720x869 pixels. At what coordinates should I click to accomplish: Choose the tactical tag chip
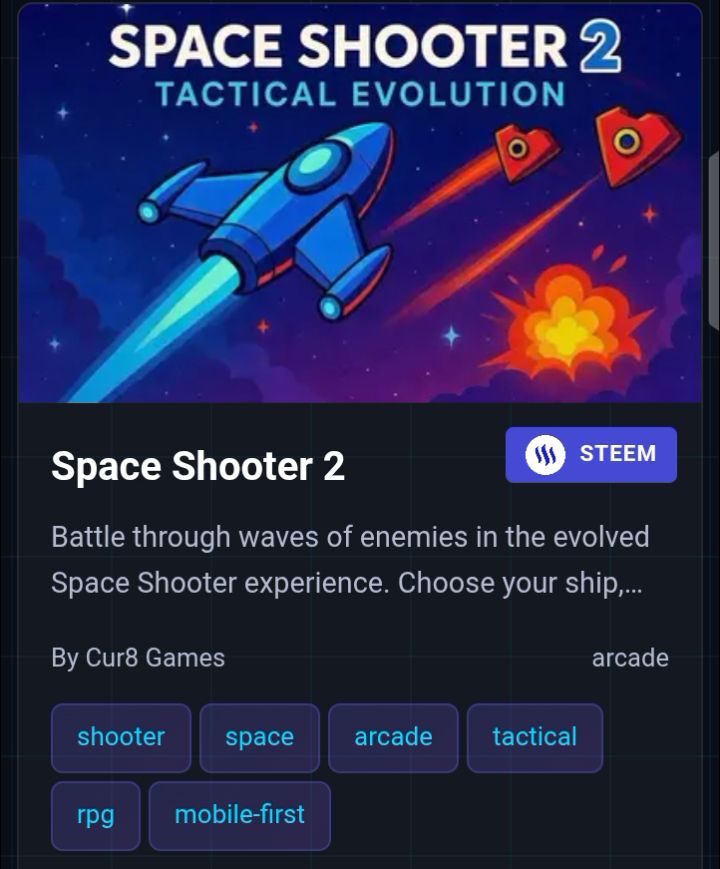535,738
